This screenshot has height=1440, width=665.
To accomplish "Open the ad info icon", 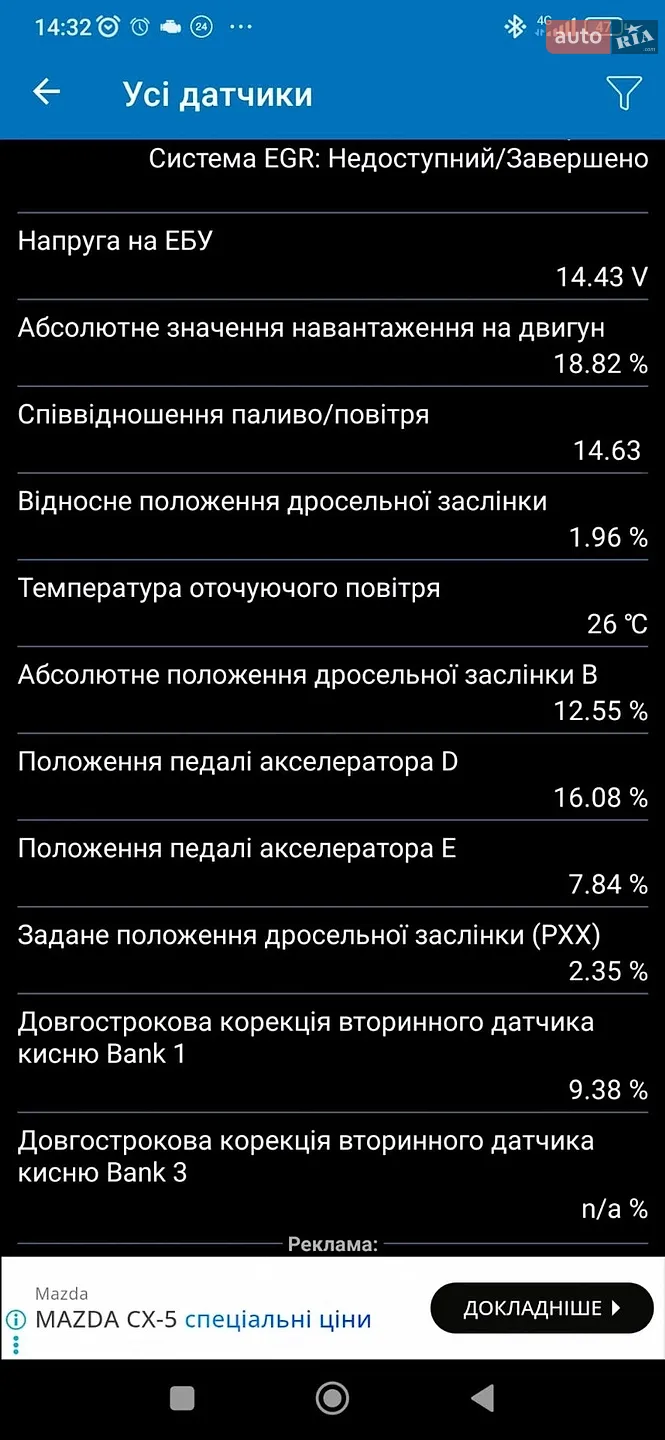I will 15,1319.
